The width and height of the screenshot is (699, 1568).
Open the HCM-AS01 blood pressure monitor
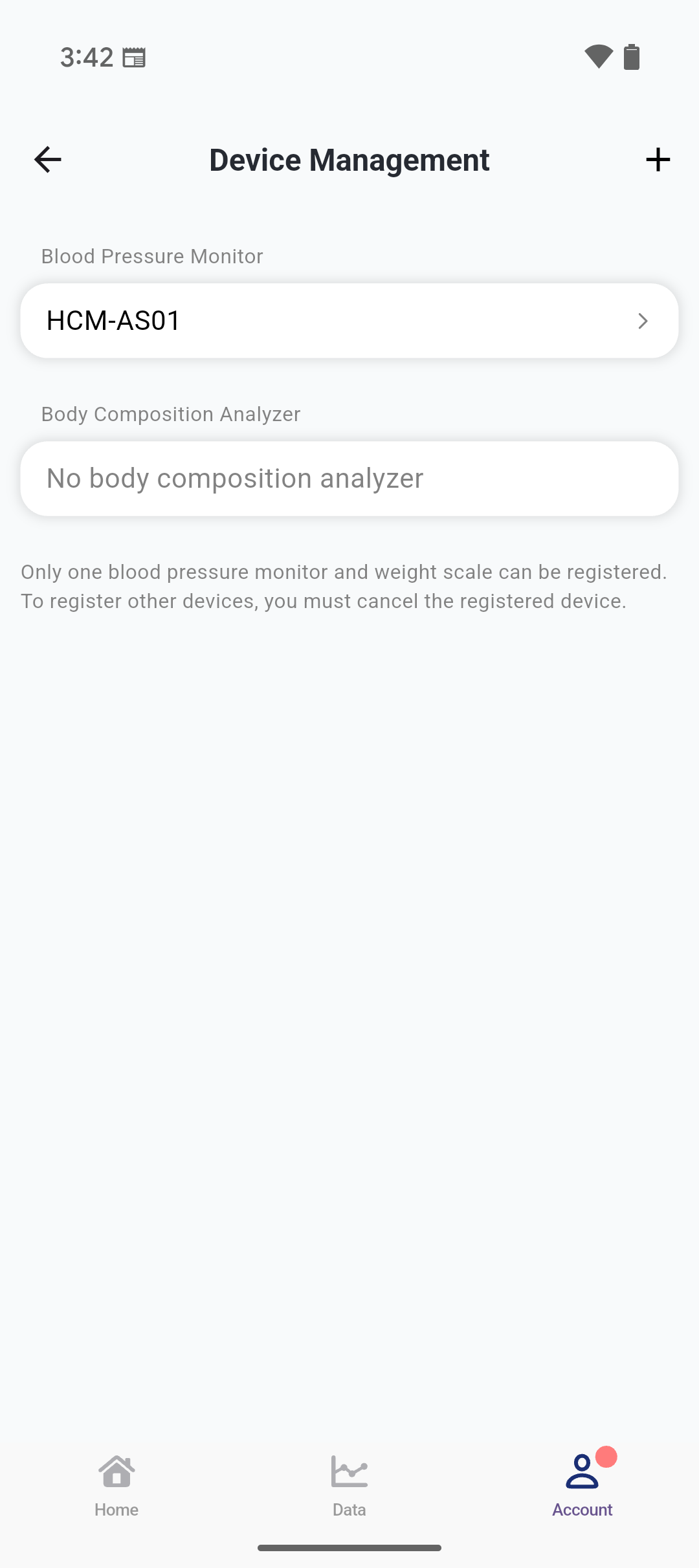349,321
